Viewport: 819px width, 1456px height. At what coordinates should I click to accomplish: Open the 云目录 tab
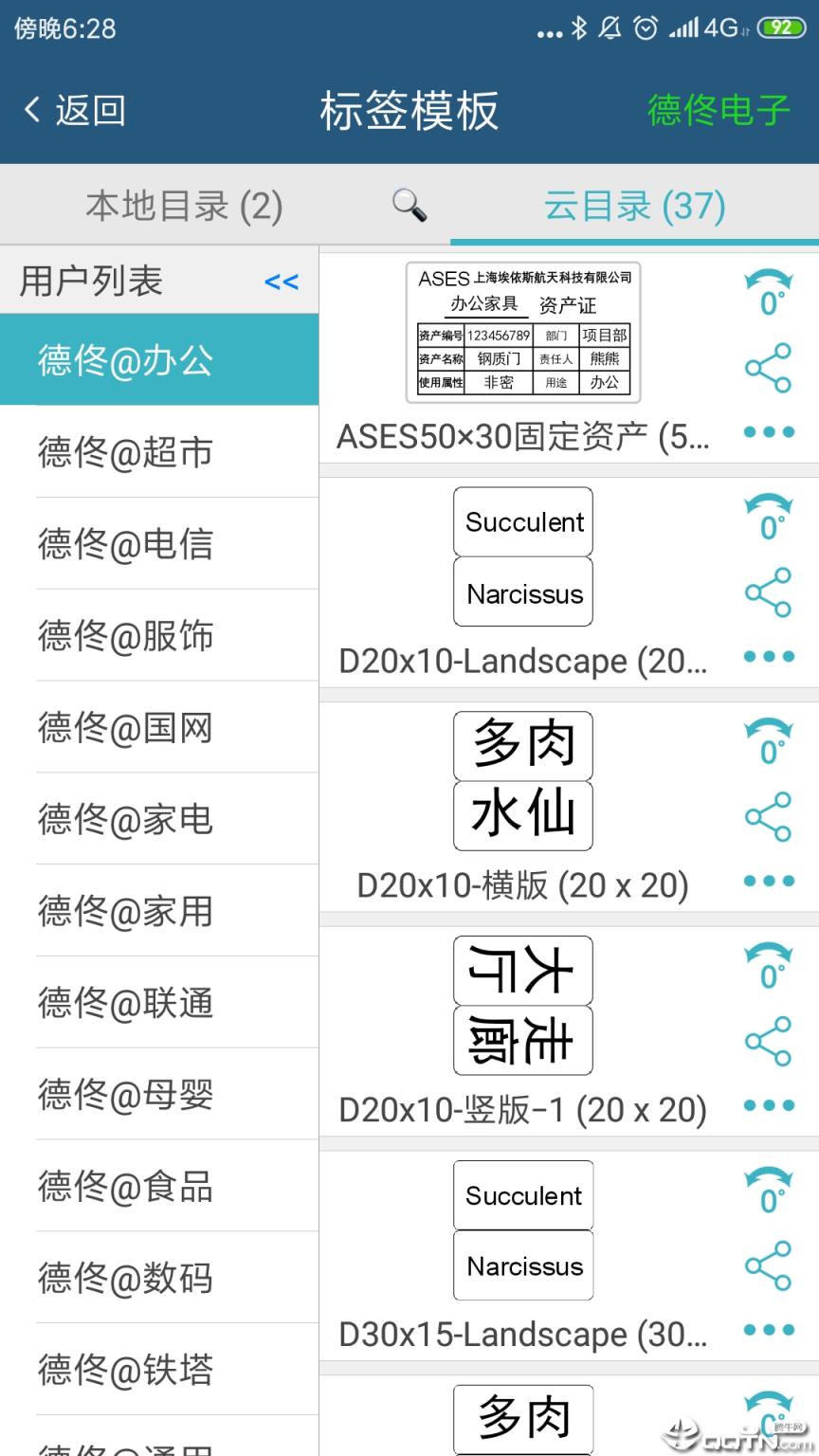point(635,204)
